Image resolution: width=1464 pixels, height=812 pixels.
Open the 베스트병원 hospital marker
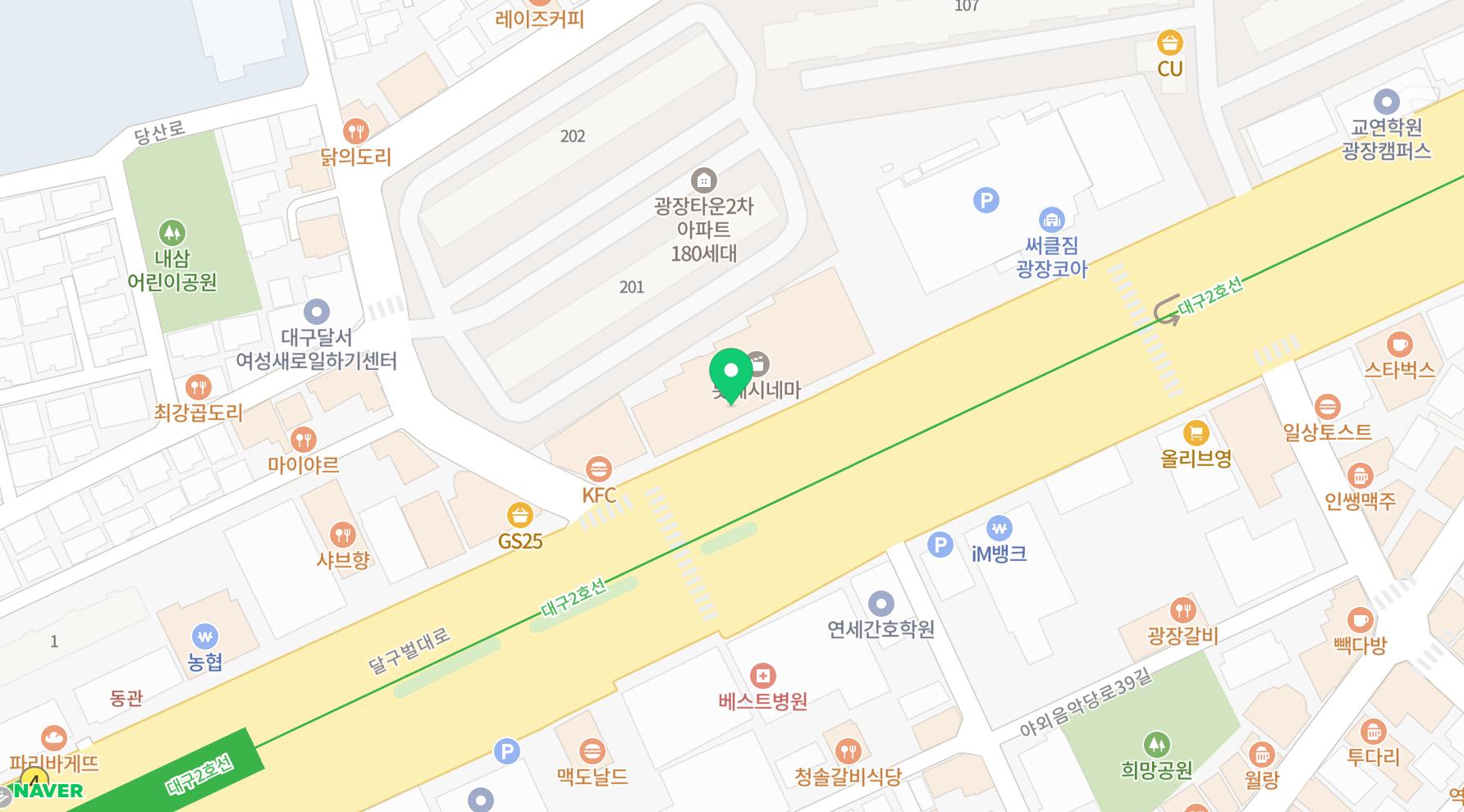[x=762, y=676]
